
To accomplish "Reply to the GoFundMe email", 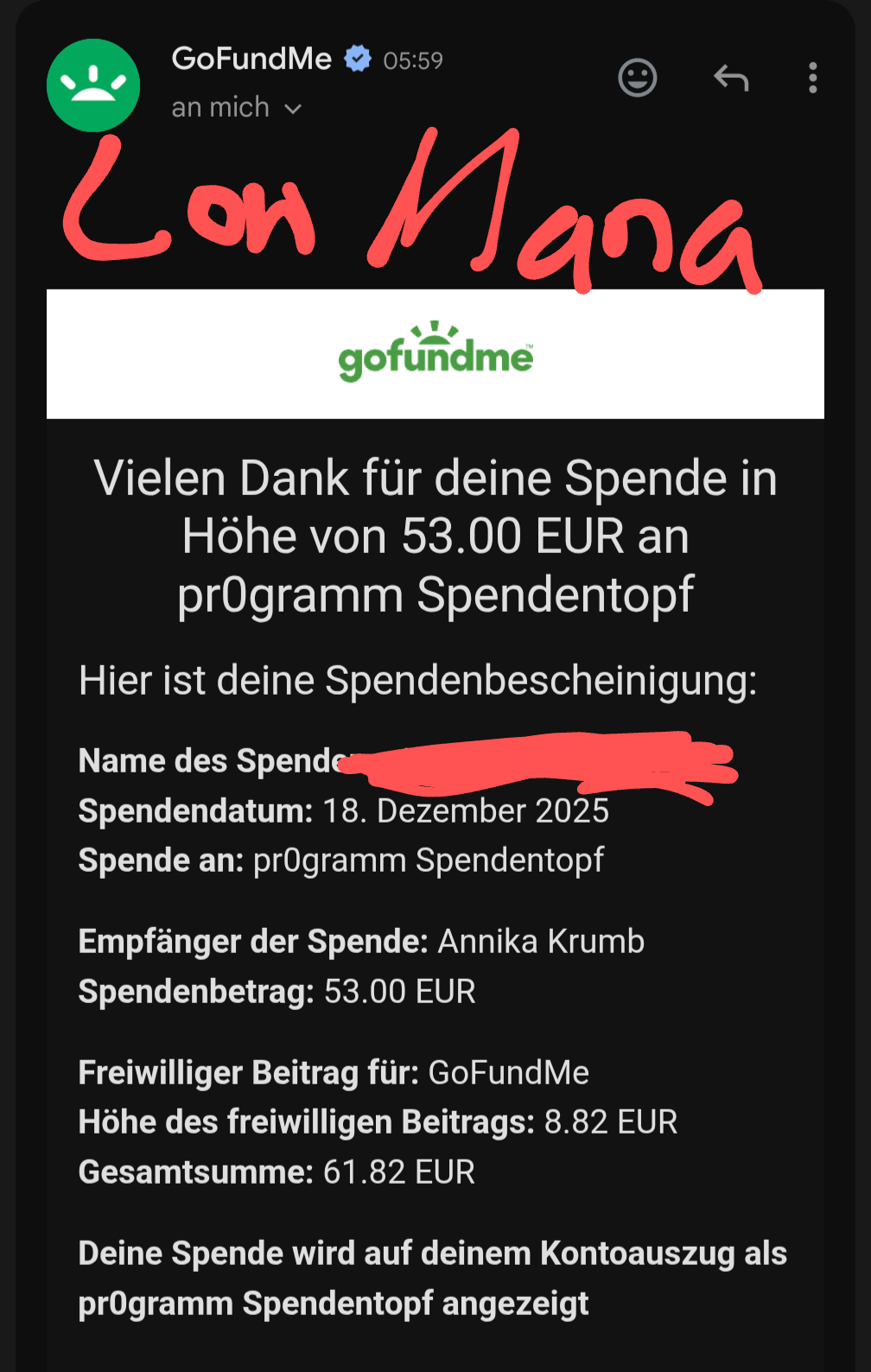I will [731, 79].
